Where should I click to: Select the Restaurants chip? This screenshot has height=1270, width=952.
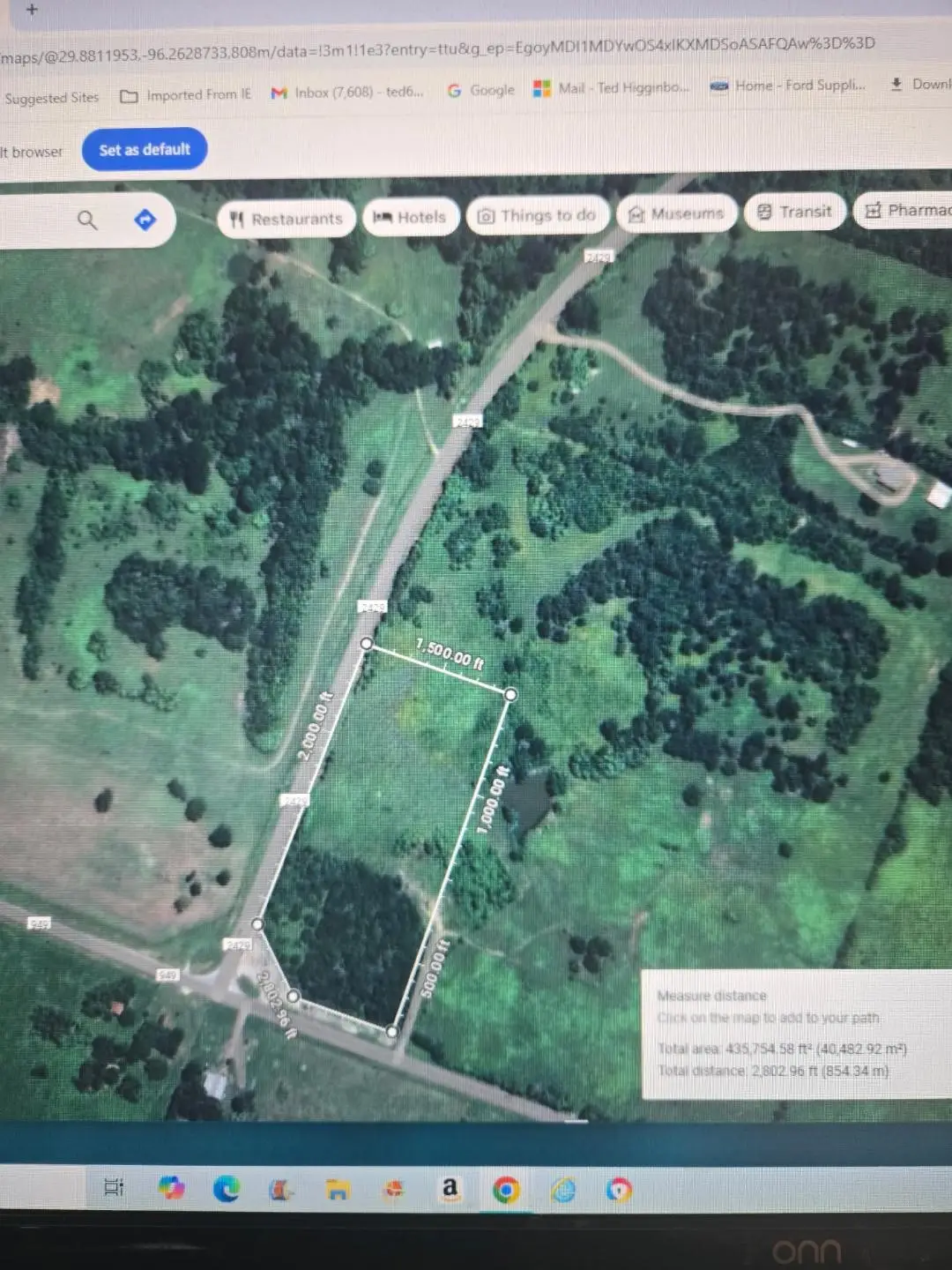(286, 219)
